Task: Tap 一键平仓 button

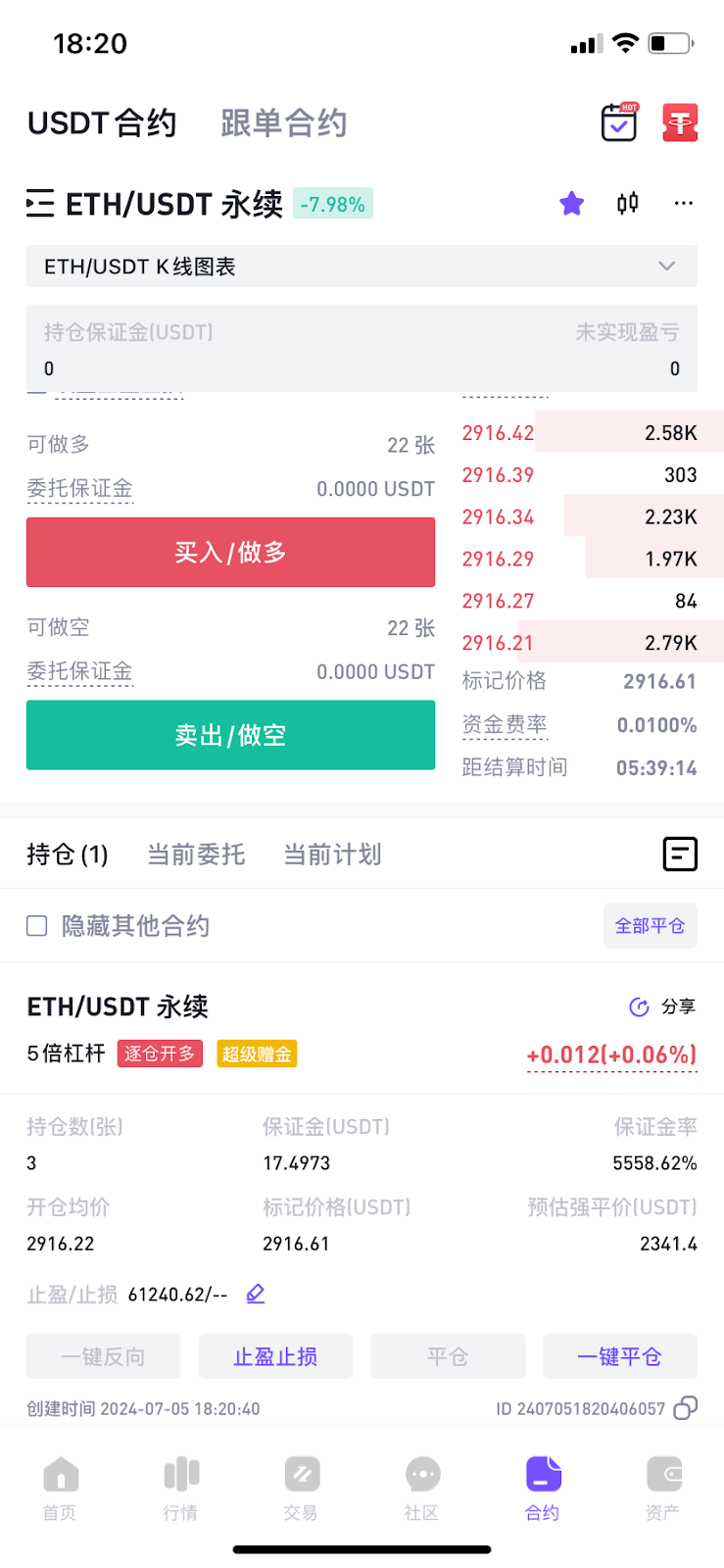Action: tap(620, 1356)
